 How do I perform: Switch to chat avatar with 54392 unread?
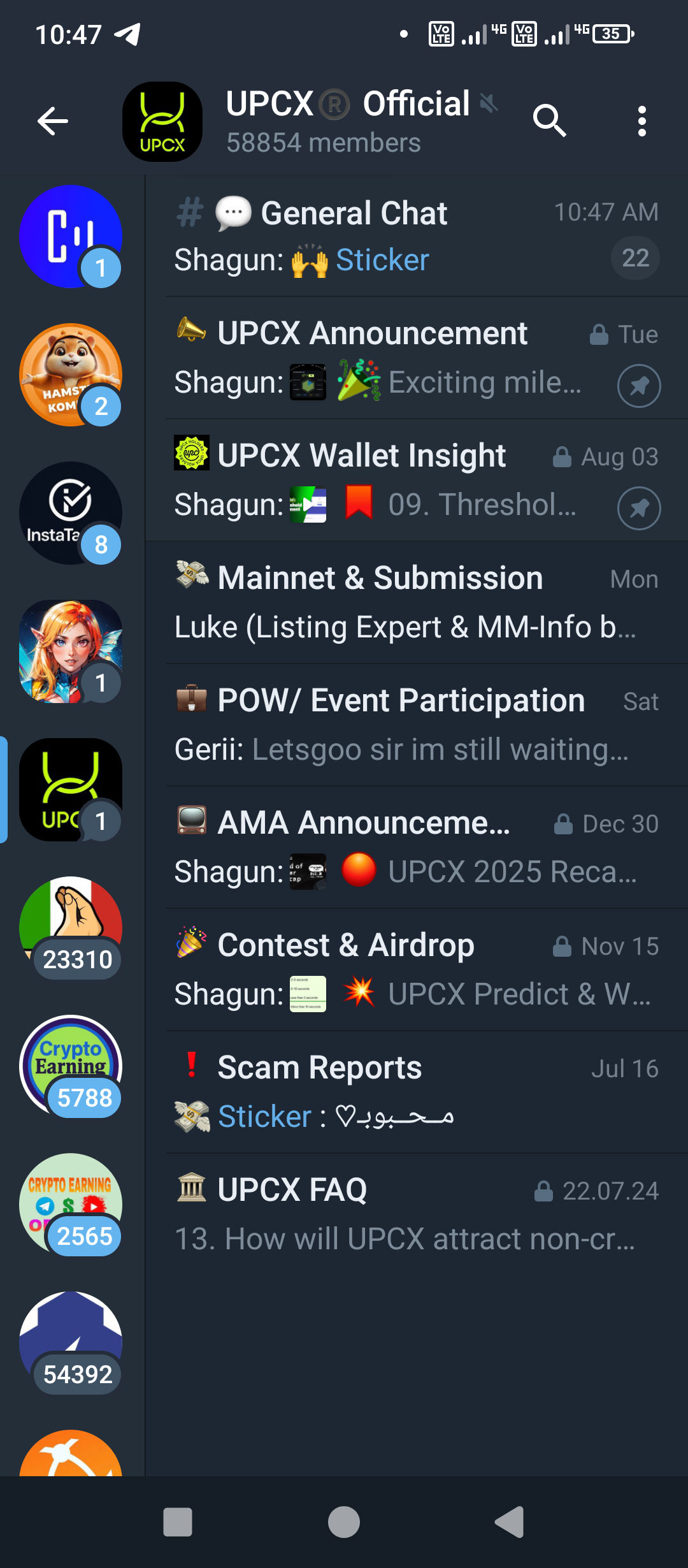pyautogui.click(x=70, y=1342)
